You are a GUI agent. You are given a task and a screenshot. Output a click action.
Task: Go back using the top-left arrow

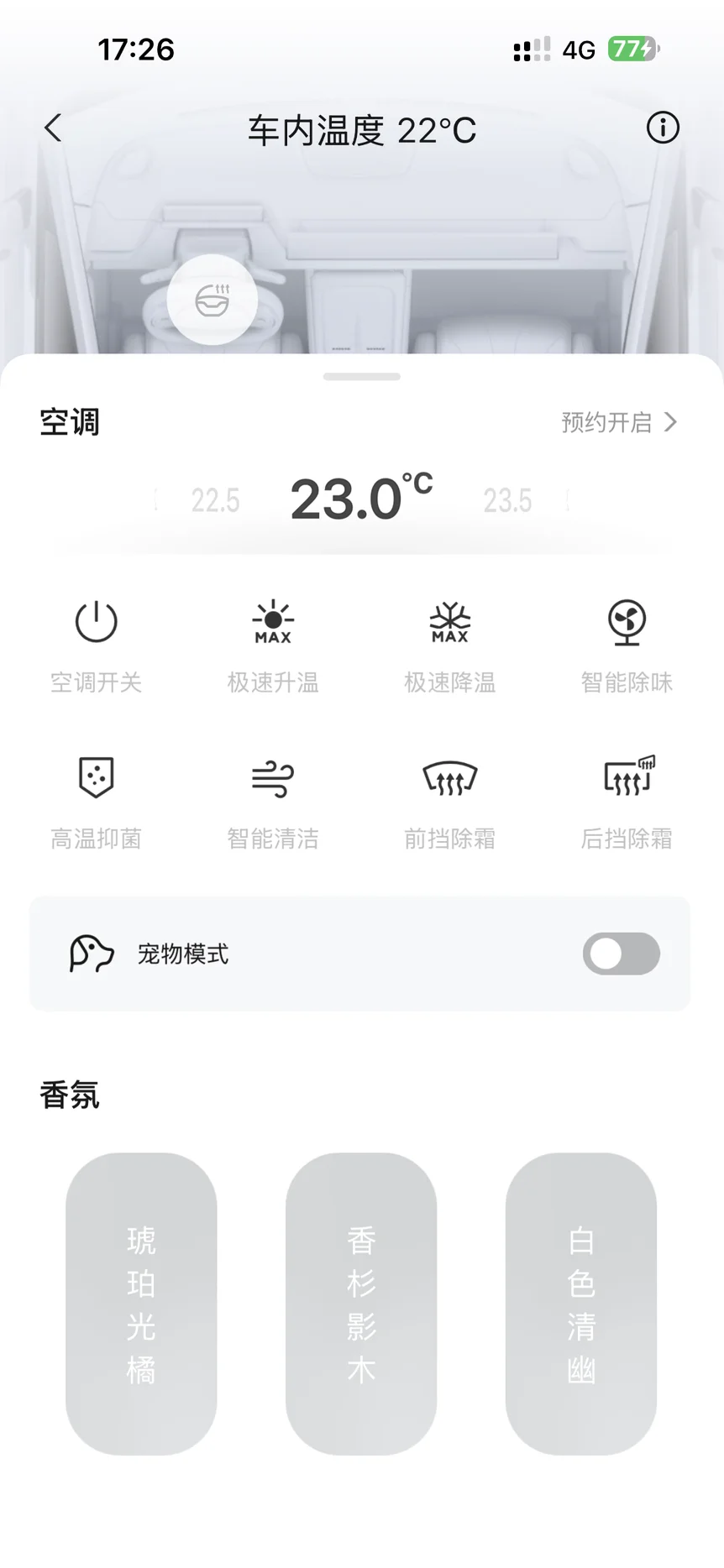[54, 128]
